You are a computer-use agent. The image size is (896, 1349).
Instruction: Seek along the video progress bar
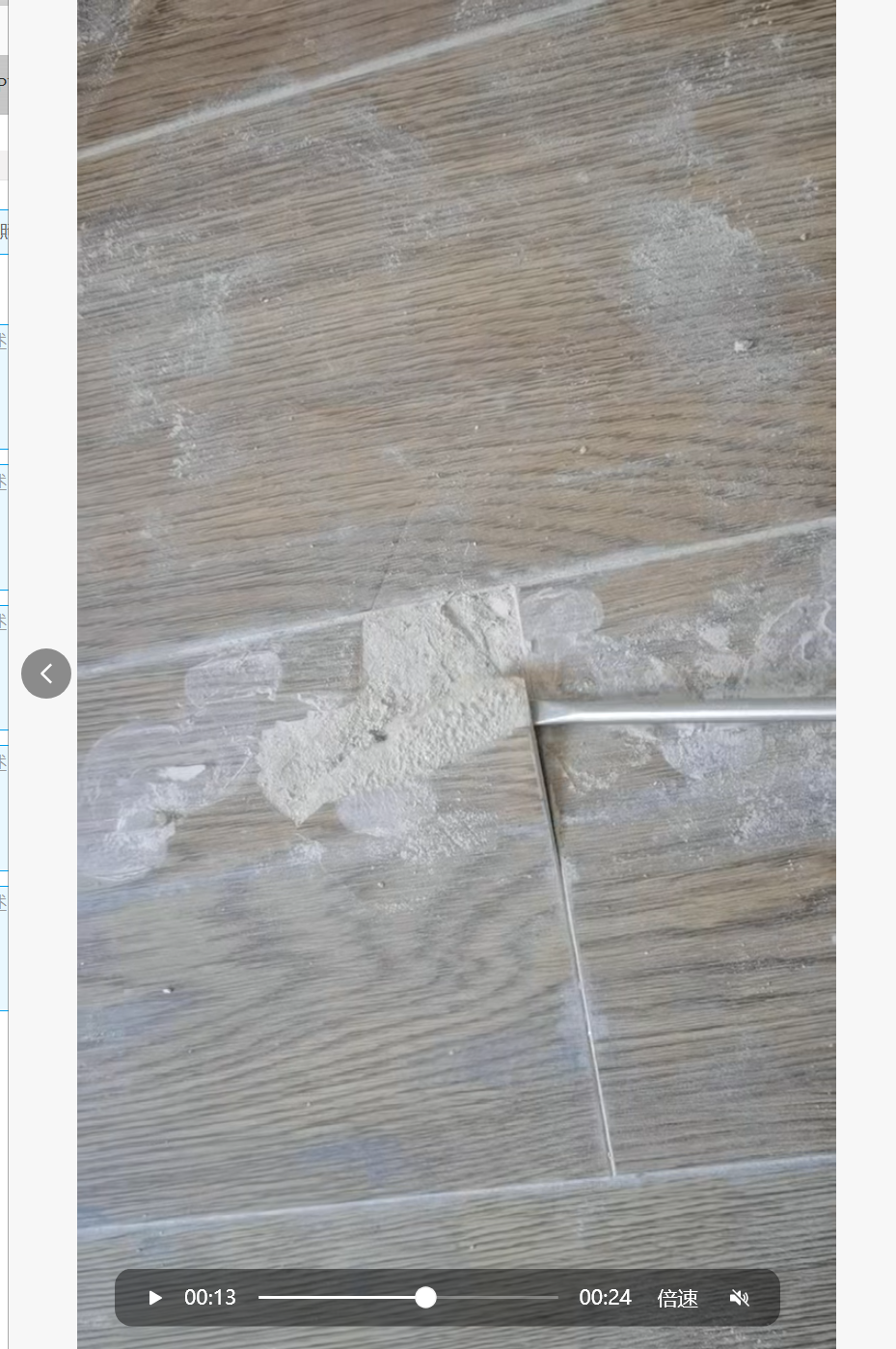click(x=408, y=1298)
